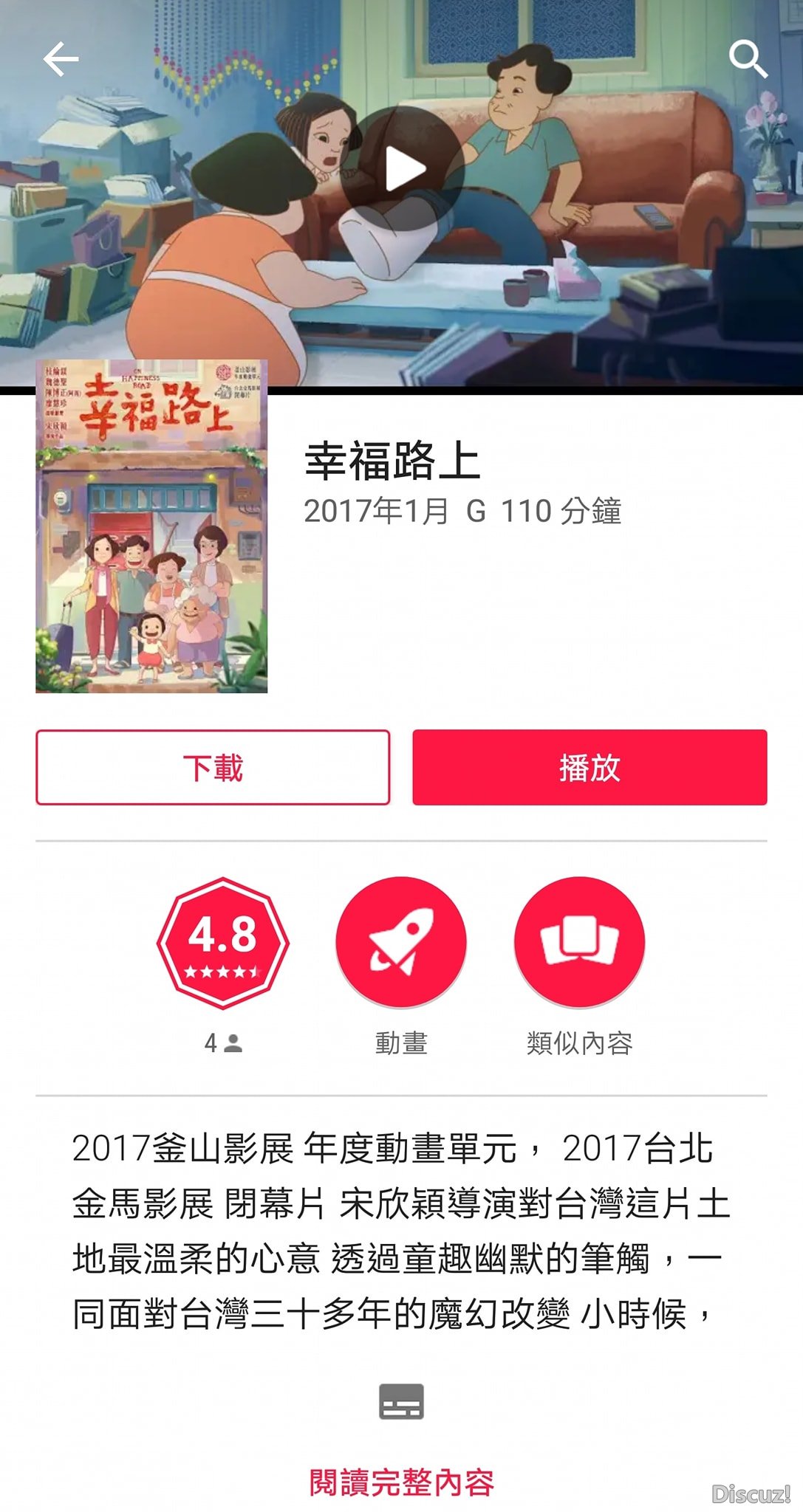Expand 閱讀完整內容 full description

(x=401, y=1482)
